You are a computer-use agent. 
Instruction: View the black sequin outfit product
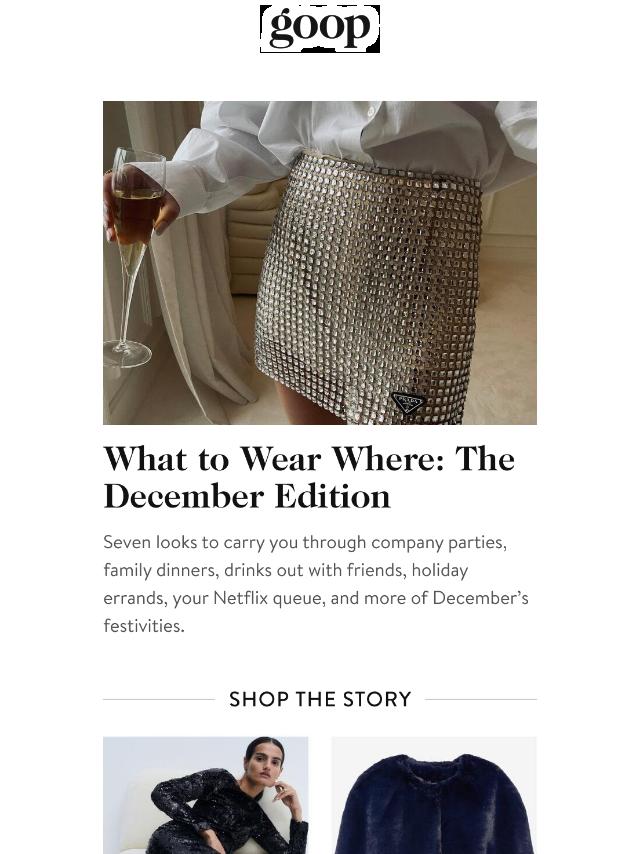(x=205, y=795)
